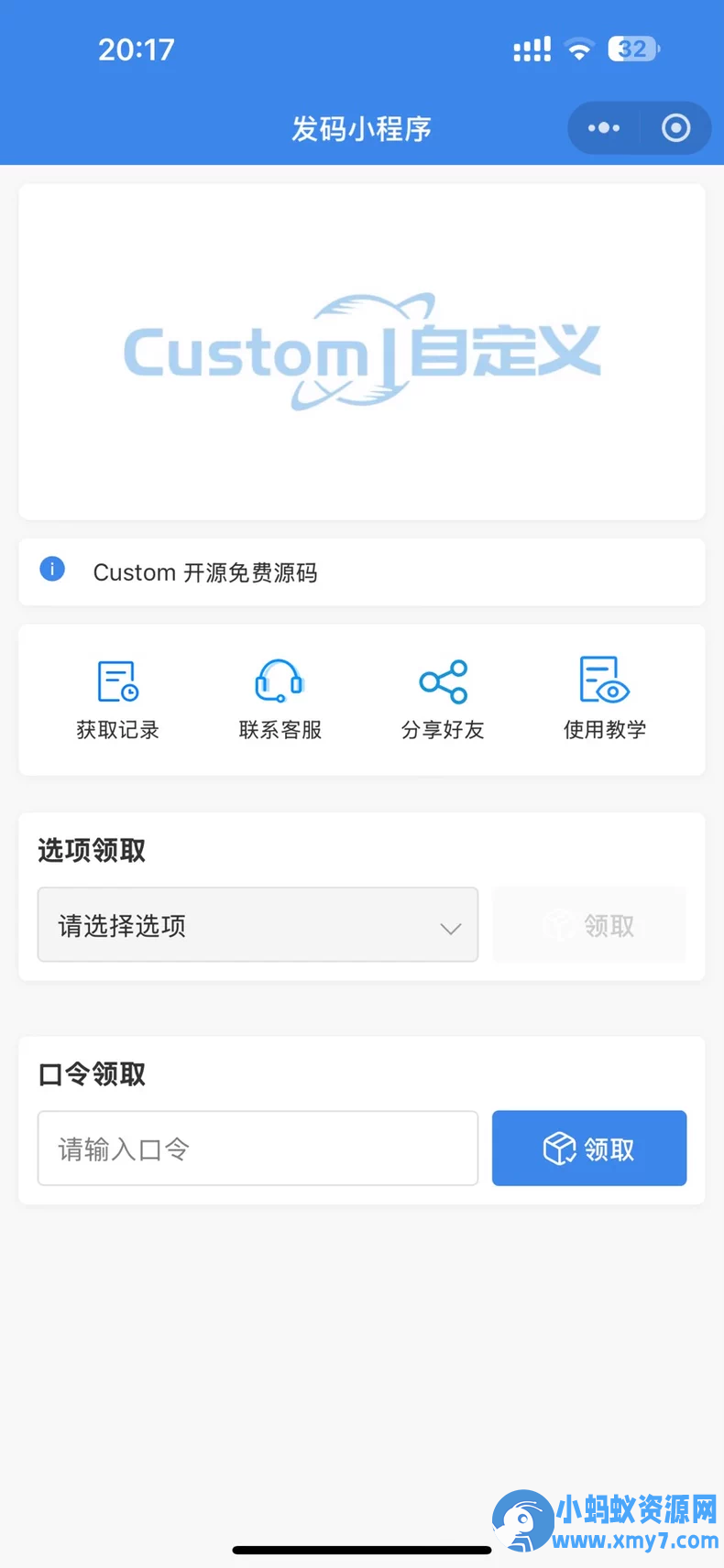This screenshot has width=724, height=1568.
Task: Open 联系客服 customer service
Action: click(279, 696)
